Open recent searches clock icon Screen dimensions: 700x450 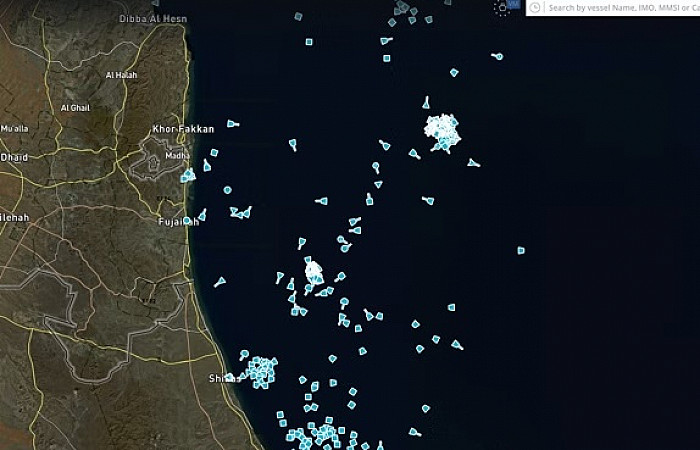click(x=536, y=7)
